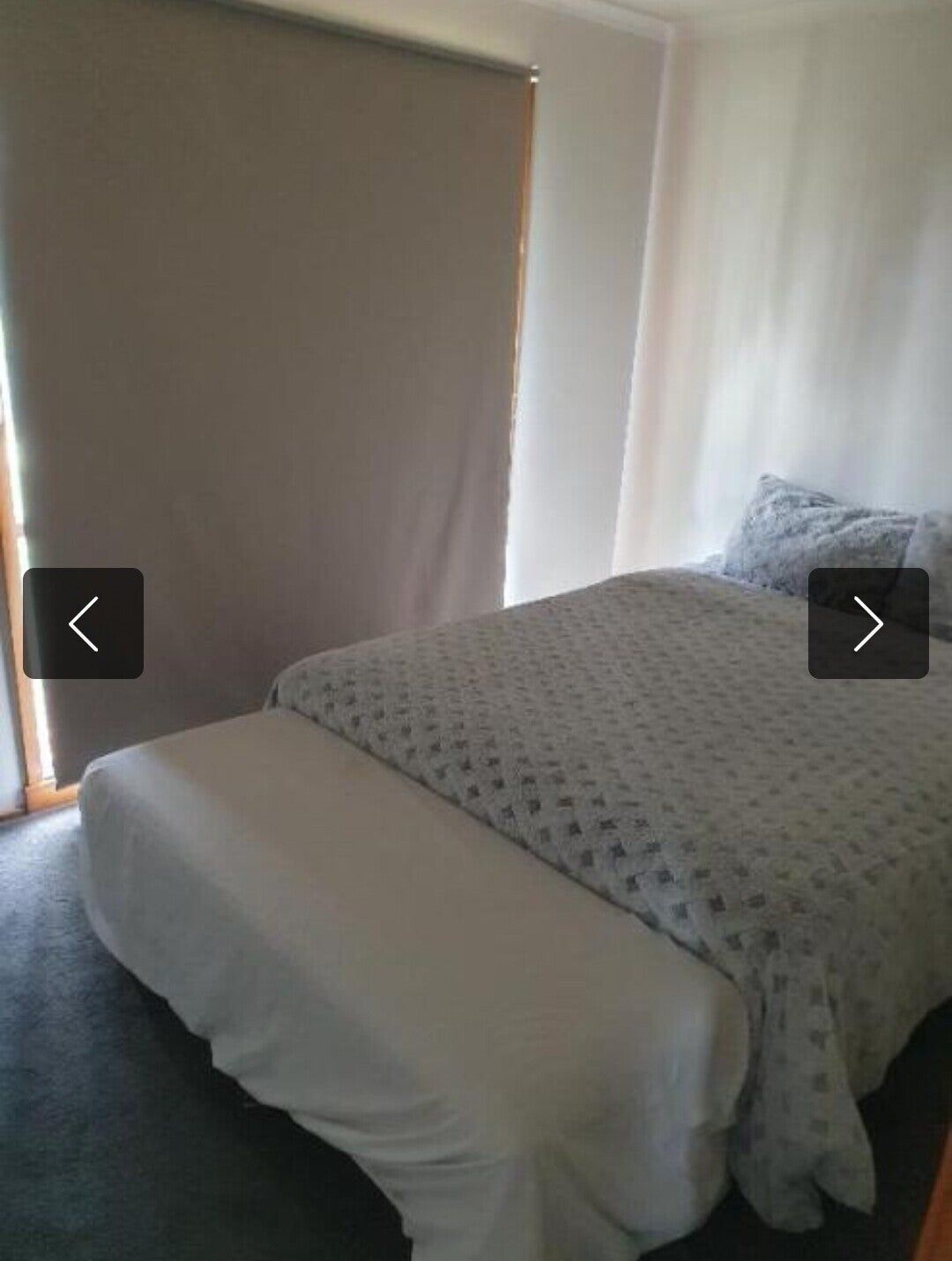Screen dimensions: 952x1261
Task: Go to the next photo
Action: pyautogui.click(x=868, y=623)
